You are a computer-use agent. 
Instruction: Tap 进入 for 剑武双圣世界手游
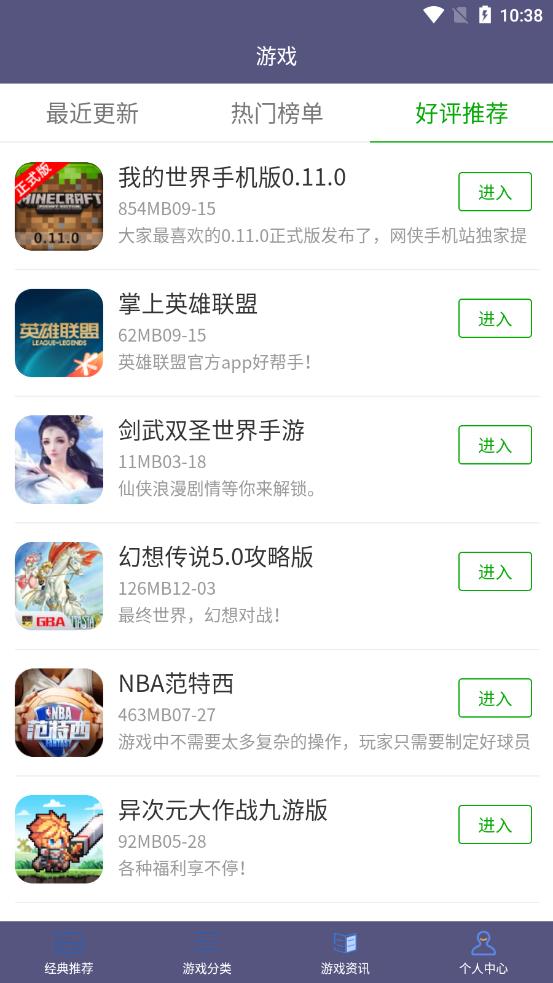(x=495, y=445)
